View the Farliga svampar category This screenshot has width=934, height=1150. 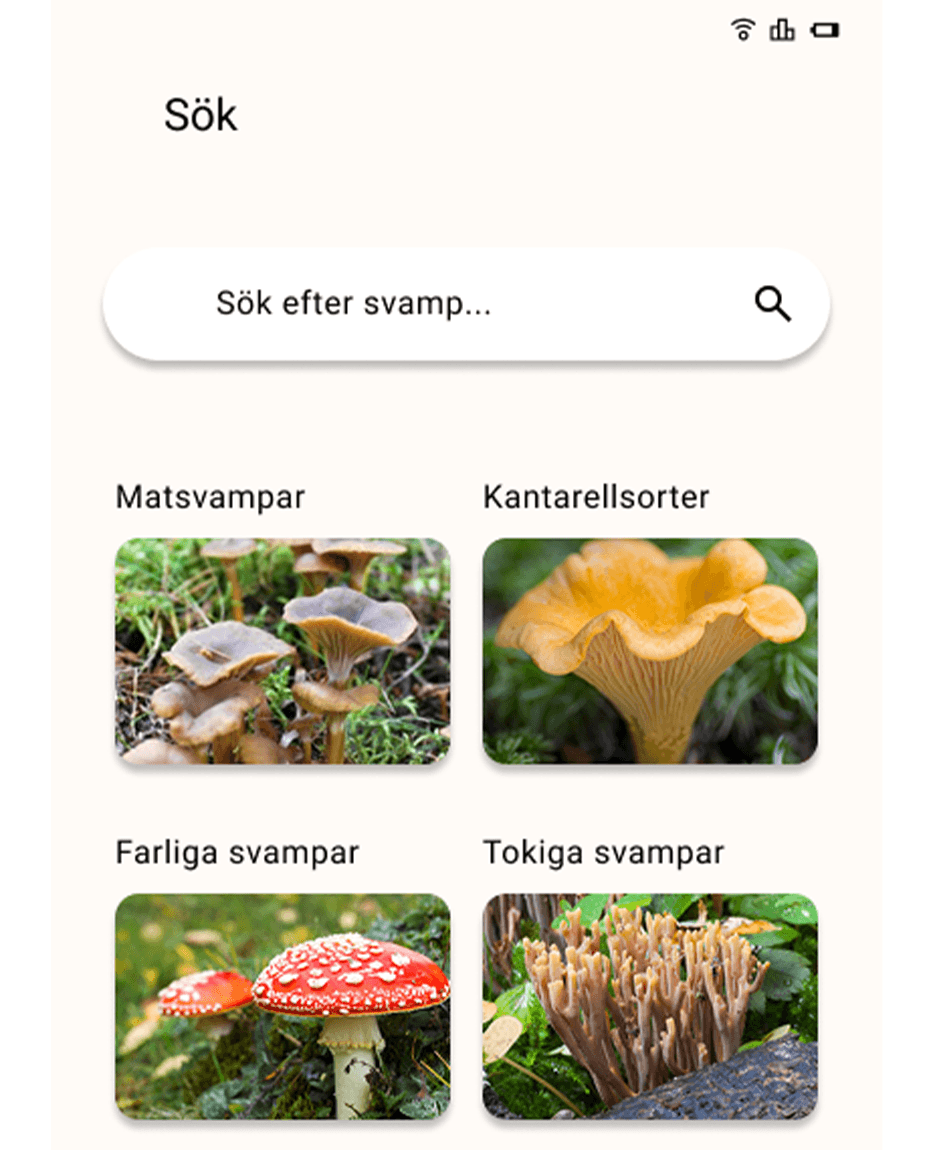point(283,1006)
